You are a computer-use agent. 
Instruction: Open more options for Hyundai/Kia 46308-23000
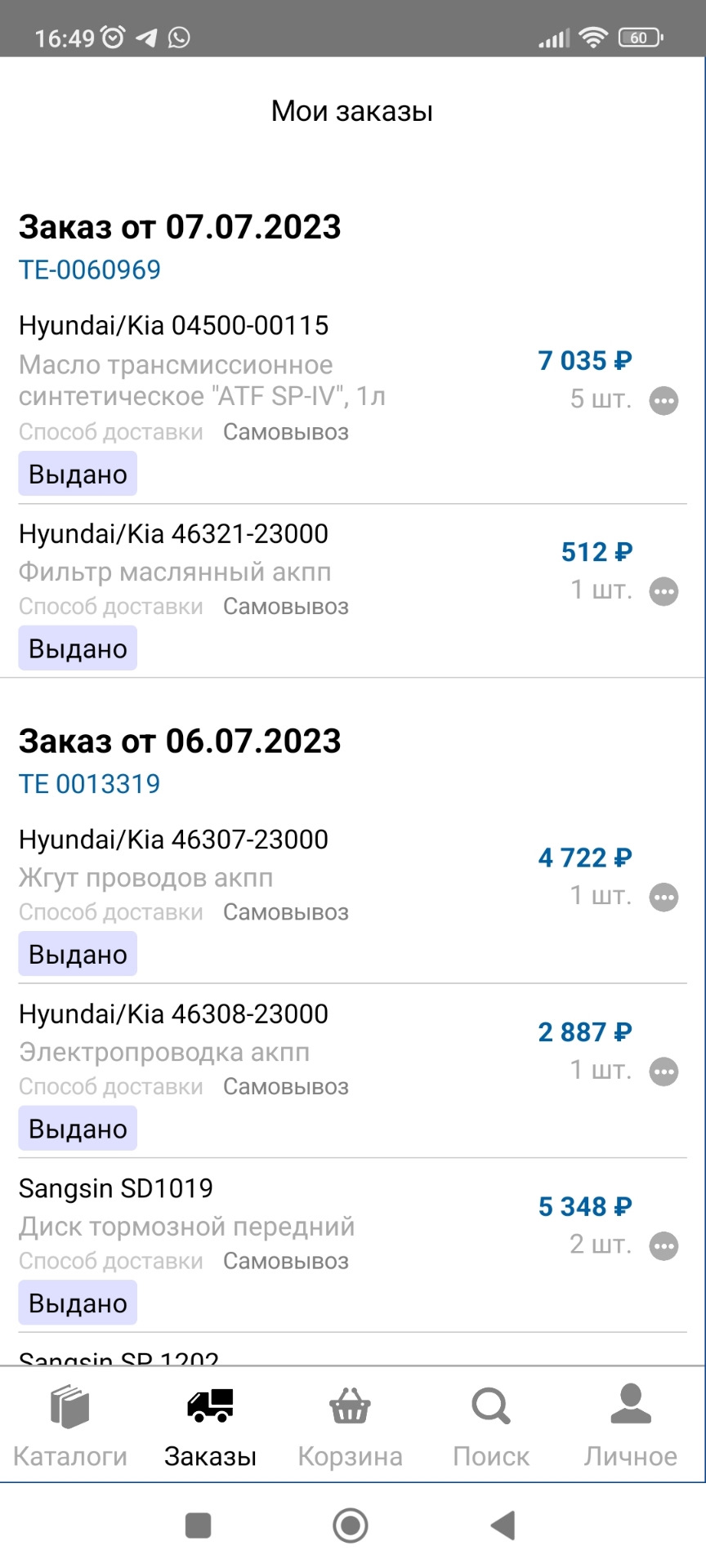pos(664,1071)
